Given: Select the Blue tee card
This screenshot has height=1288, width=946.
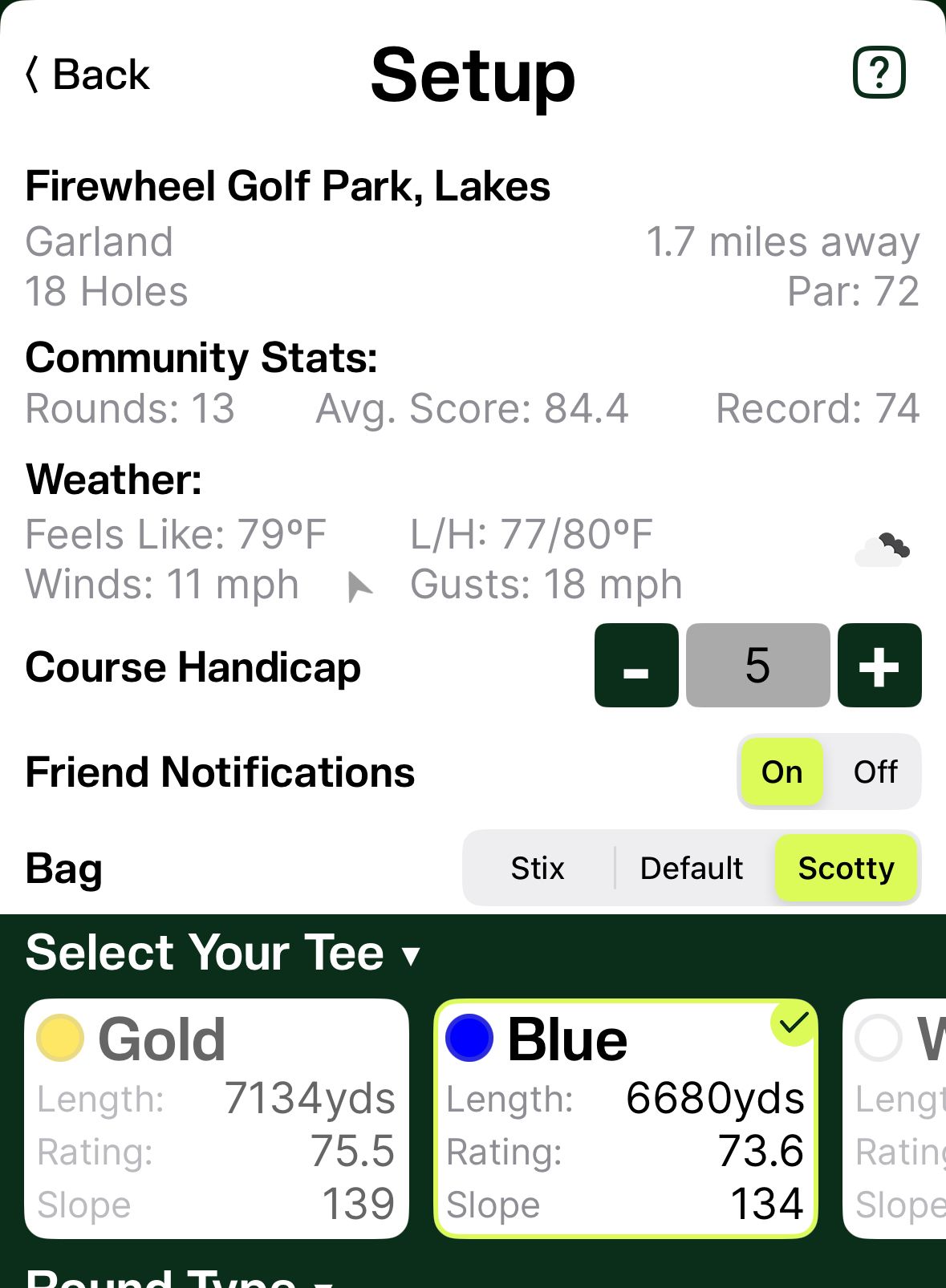Looking at the screenshot, I should pos(626,1119).
